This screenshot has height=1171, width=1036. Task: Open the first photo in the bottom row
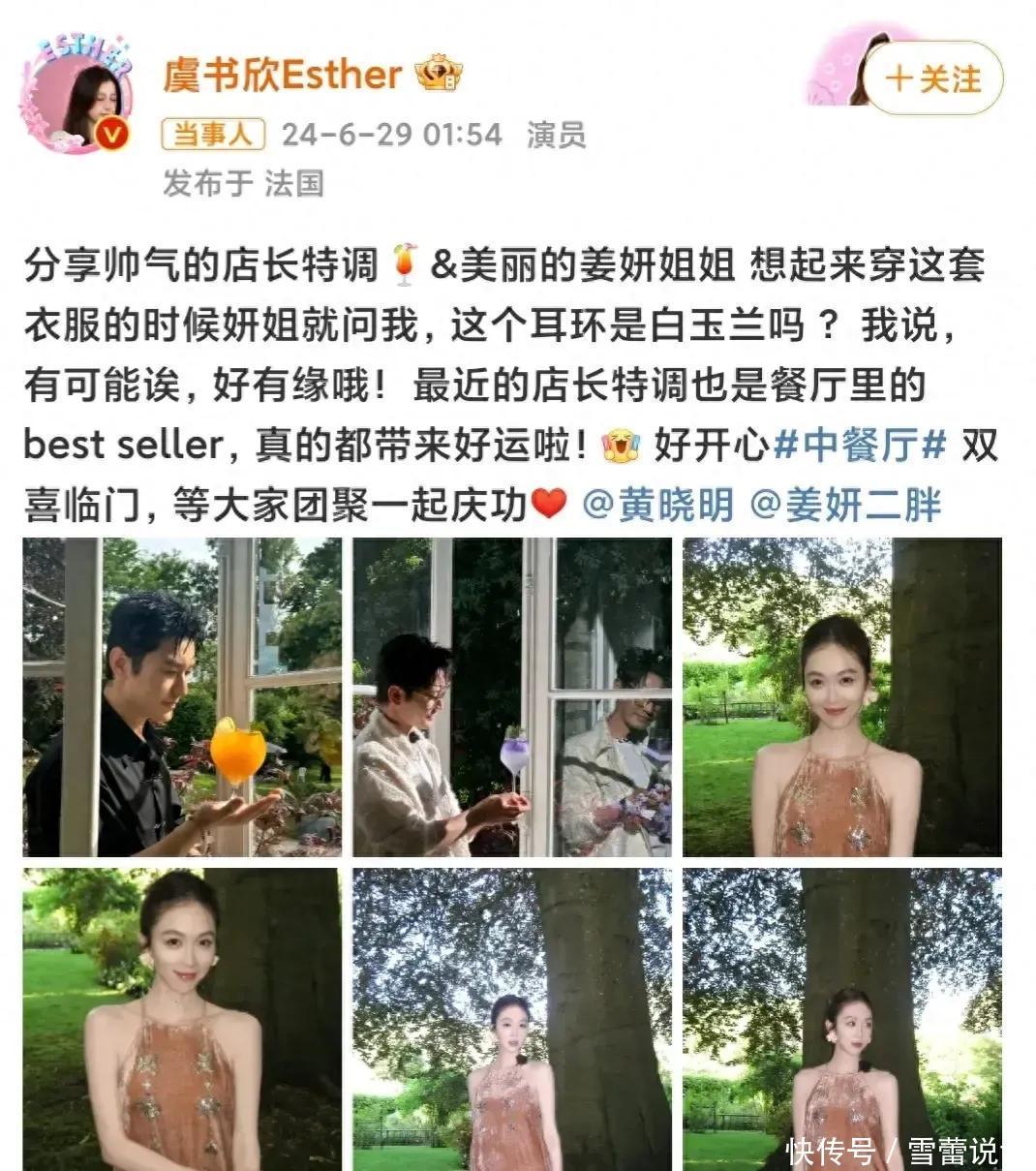[182, 1019]
